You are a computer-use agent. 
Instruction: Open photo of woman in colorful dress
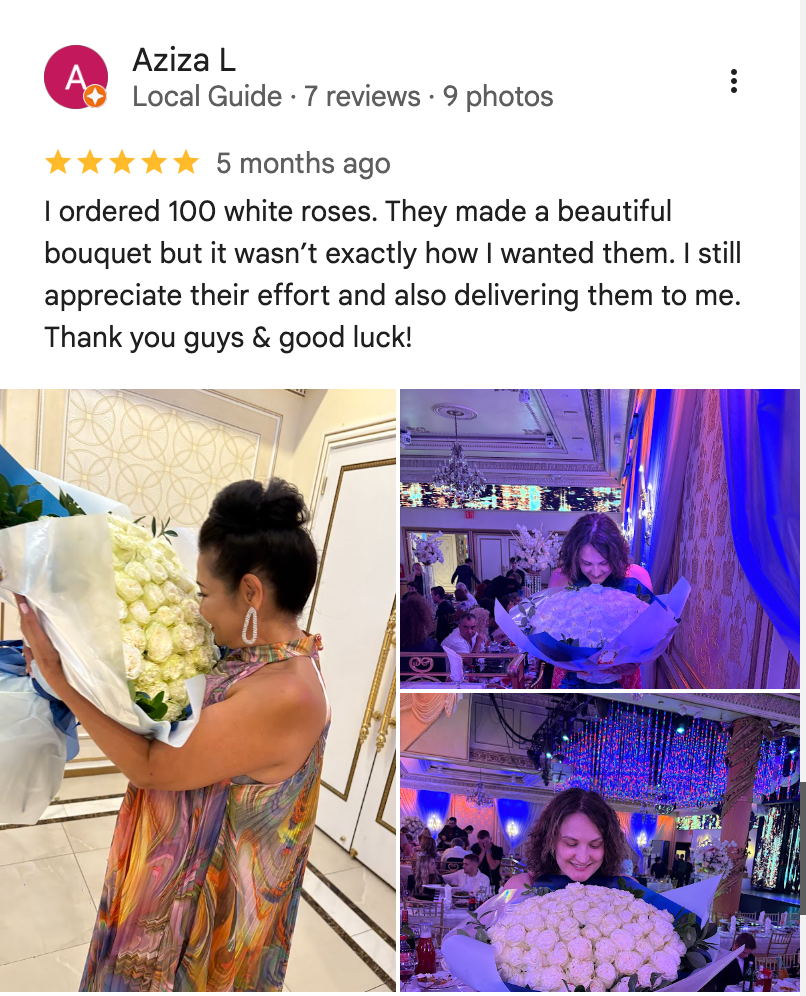198,690
